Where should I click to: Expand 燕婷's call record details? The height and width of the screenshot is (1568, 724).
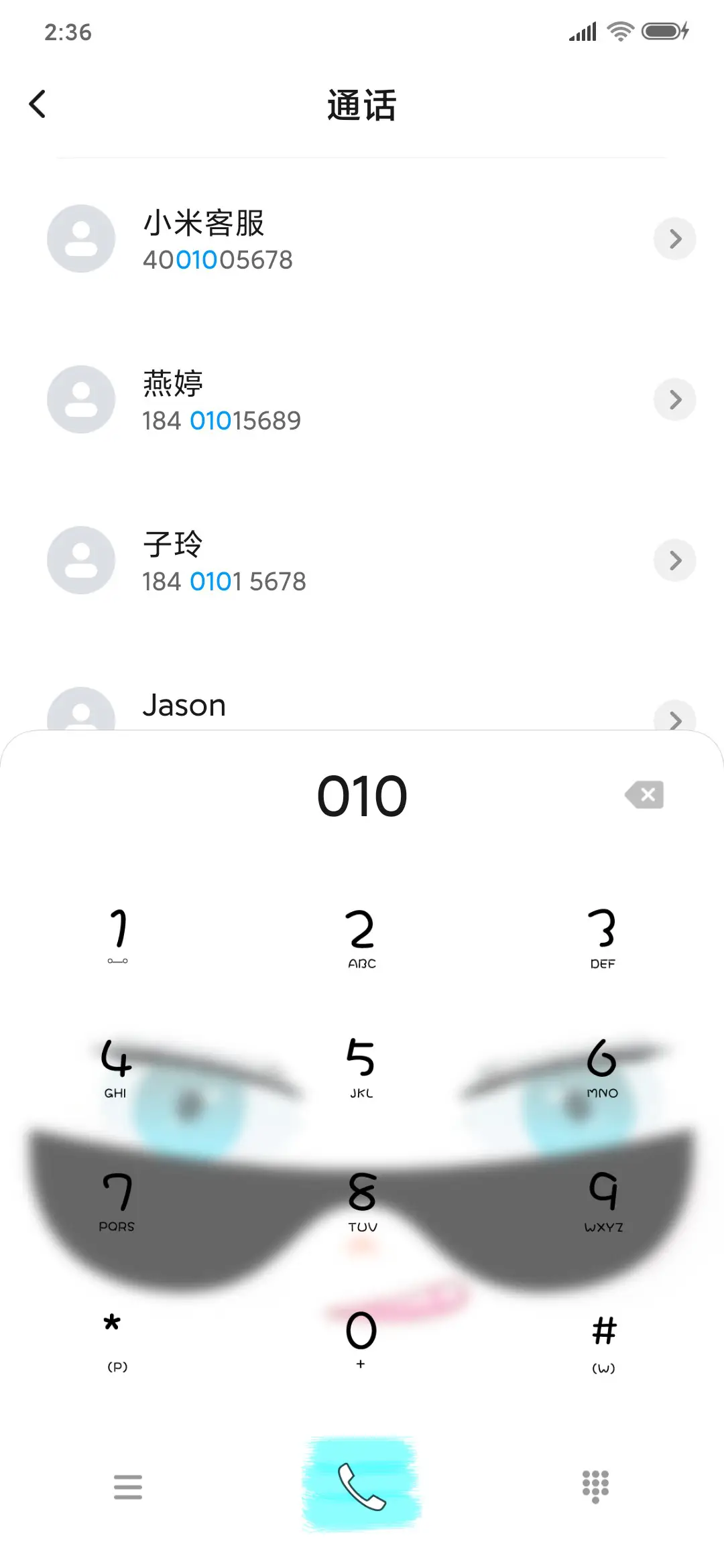674,399
